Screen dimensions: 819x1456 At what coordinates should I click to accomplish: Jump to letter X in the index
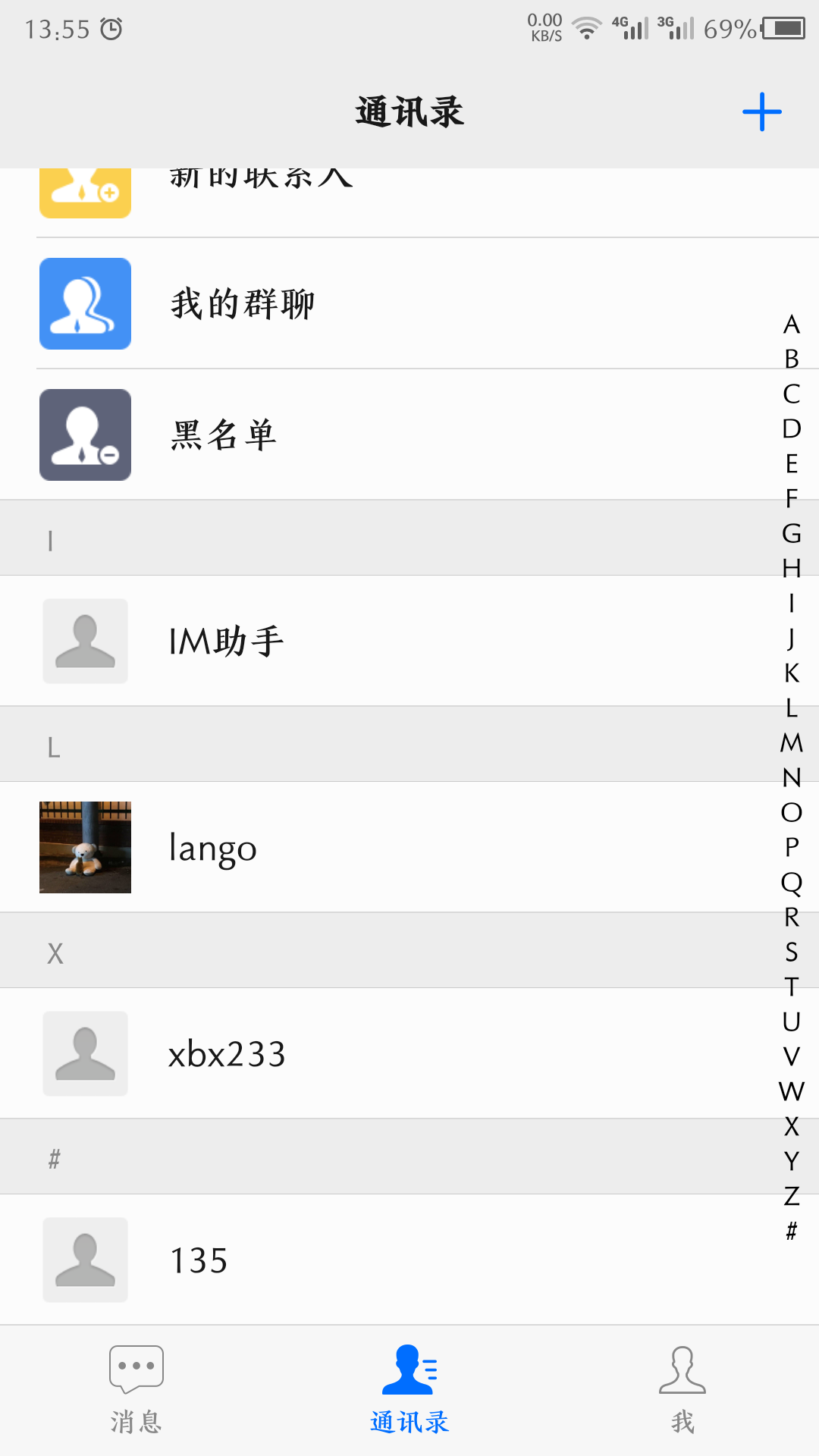(x=792, y=1126)
